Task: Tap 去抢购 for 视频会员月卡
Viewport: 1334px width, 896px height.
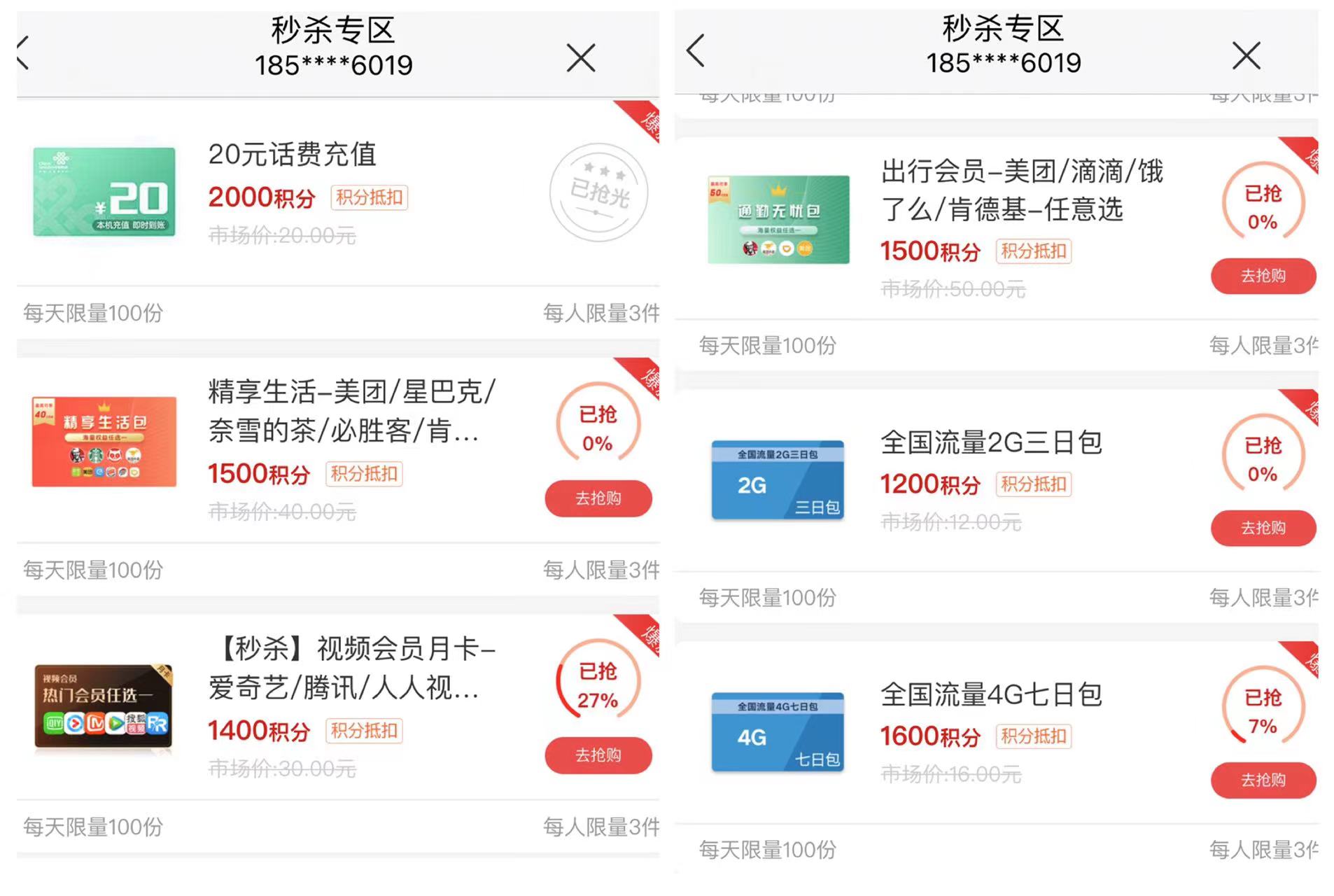Action: (x=598, y=755)
